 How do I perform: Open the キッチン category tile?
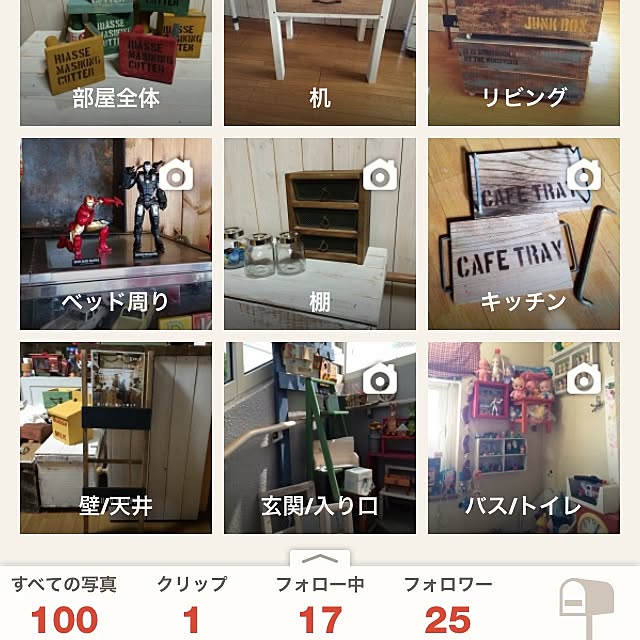524,234
